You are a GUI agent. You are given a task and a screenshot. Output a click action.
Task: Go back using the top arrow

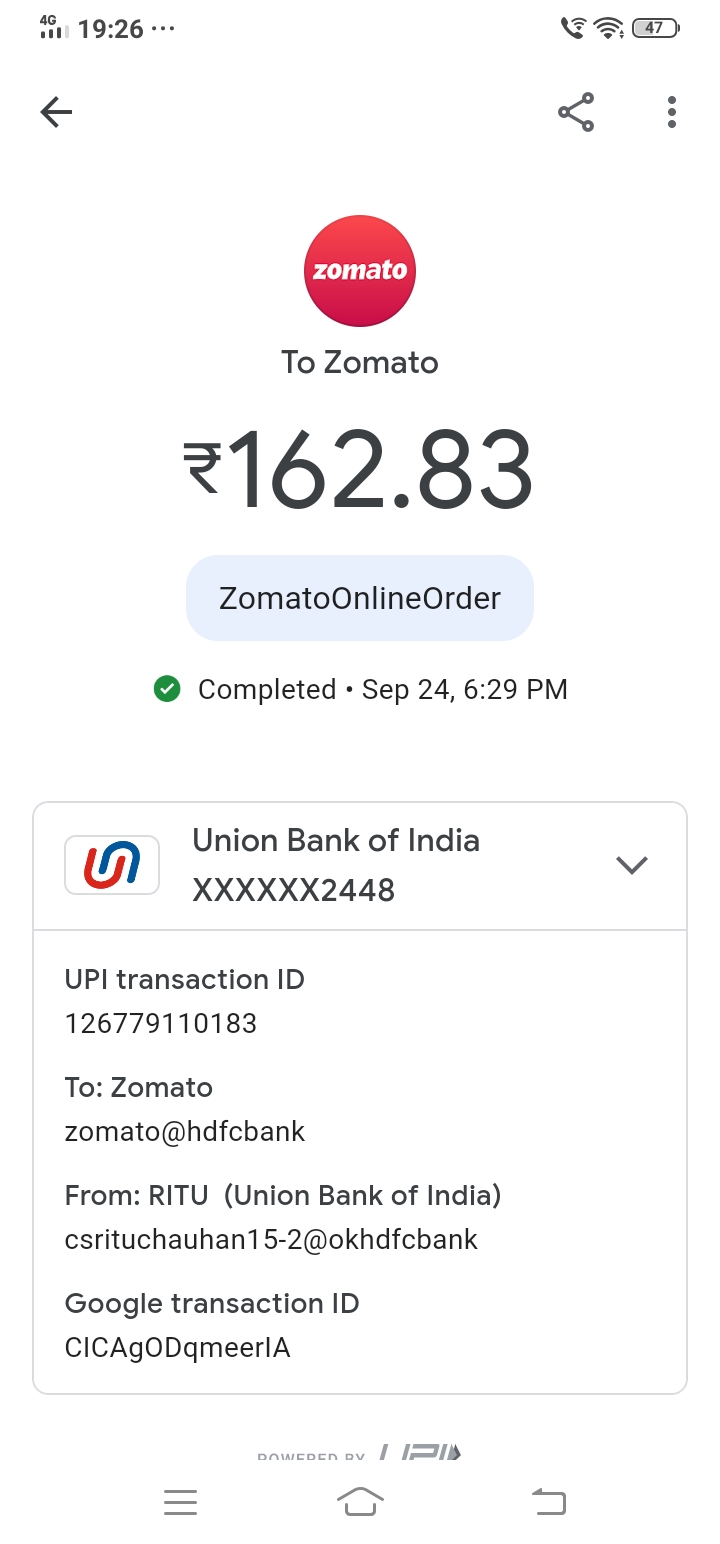[56, 112]
